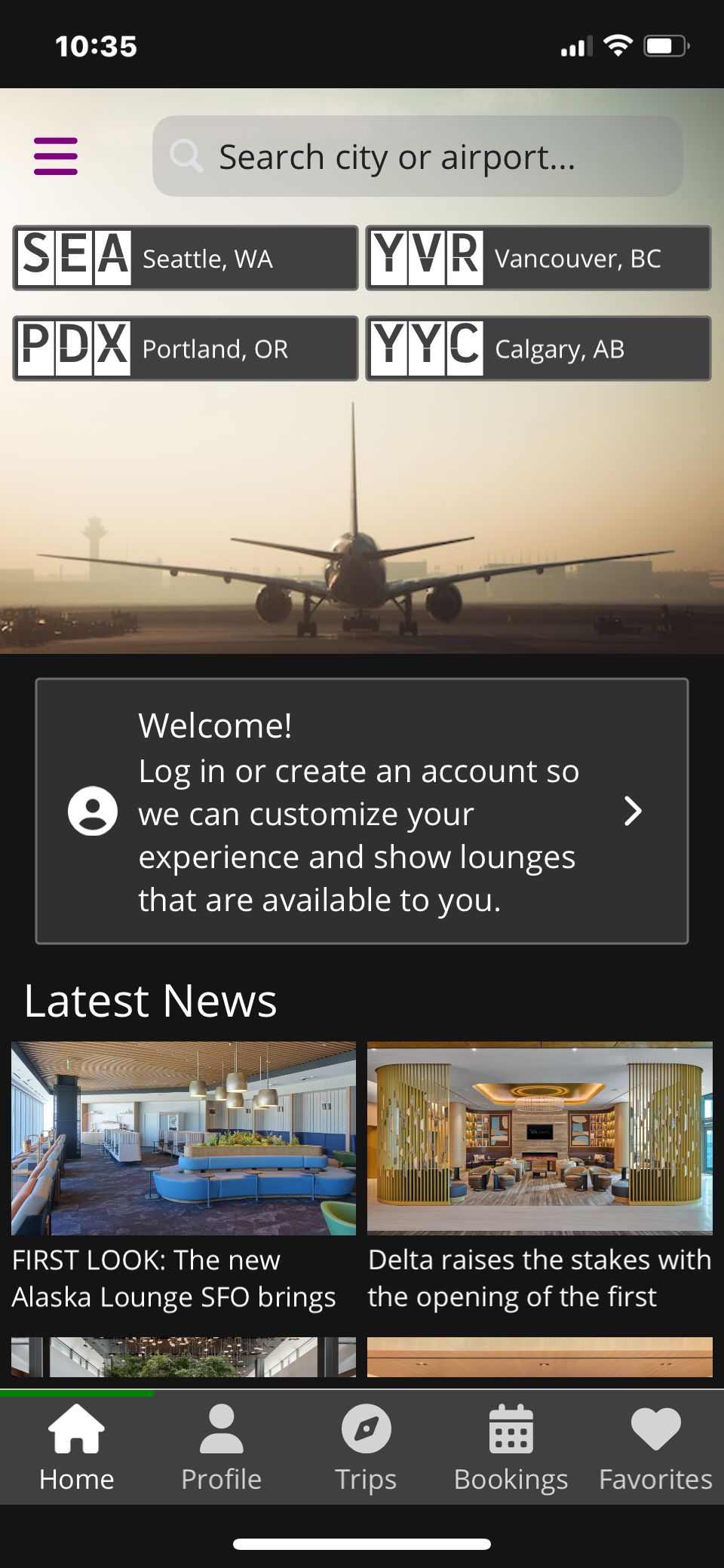Select the SEA Seattle airport tile
724x1568 pixels.
pyautogui.click(x=185, y=258)
